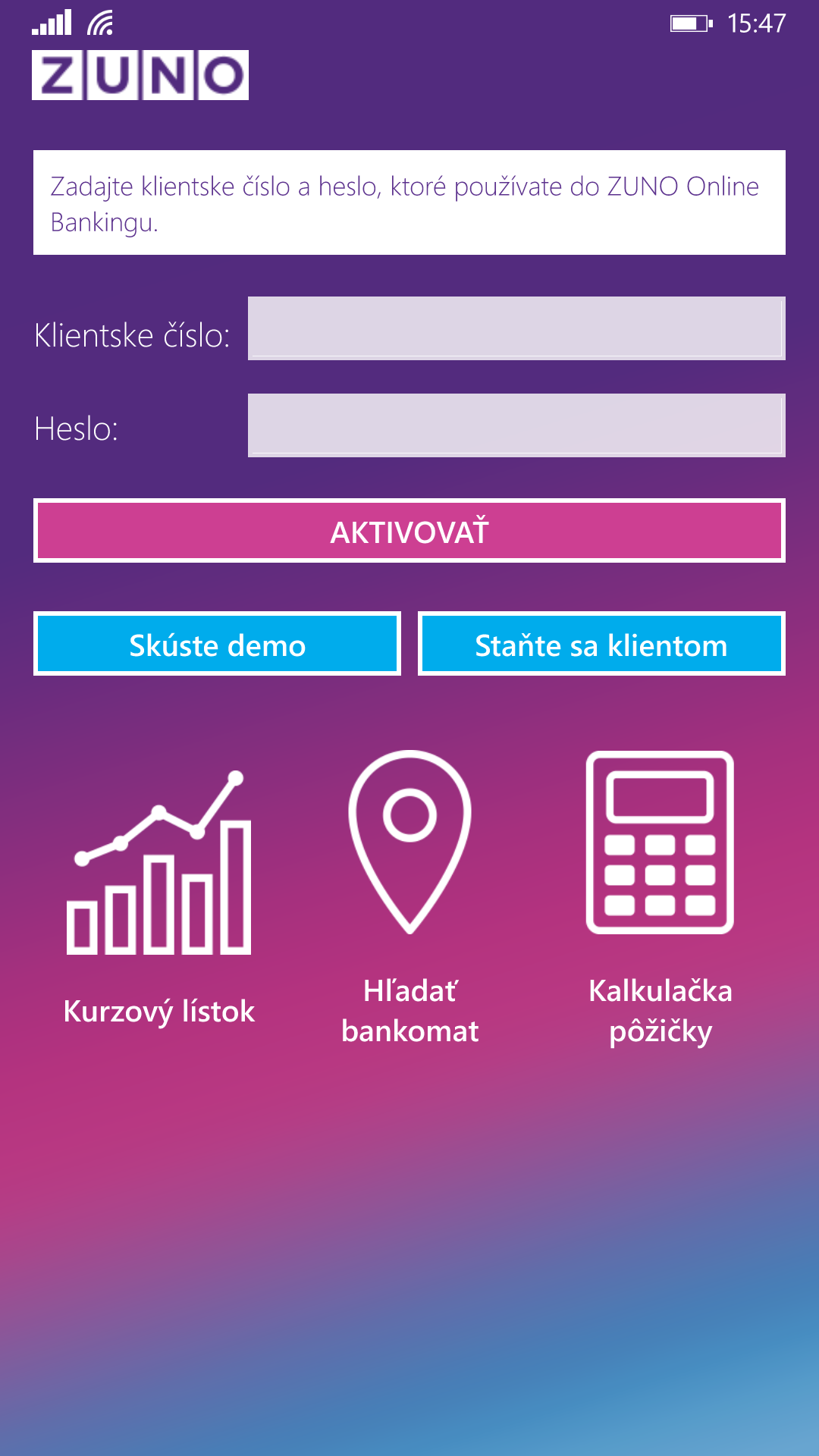Open Kurzový lístok exchange rates
Image resolution: width=819 pixels, height=1456 pixels.
click(159, 899)
